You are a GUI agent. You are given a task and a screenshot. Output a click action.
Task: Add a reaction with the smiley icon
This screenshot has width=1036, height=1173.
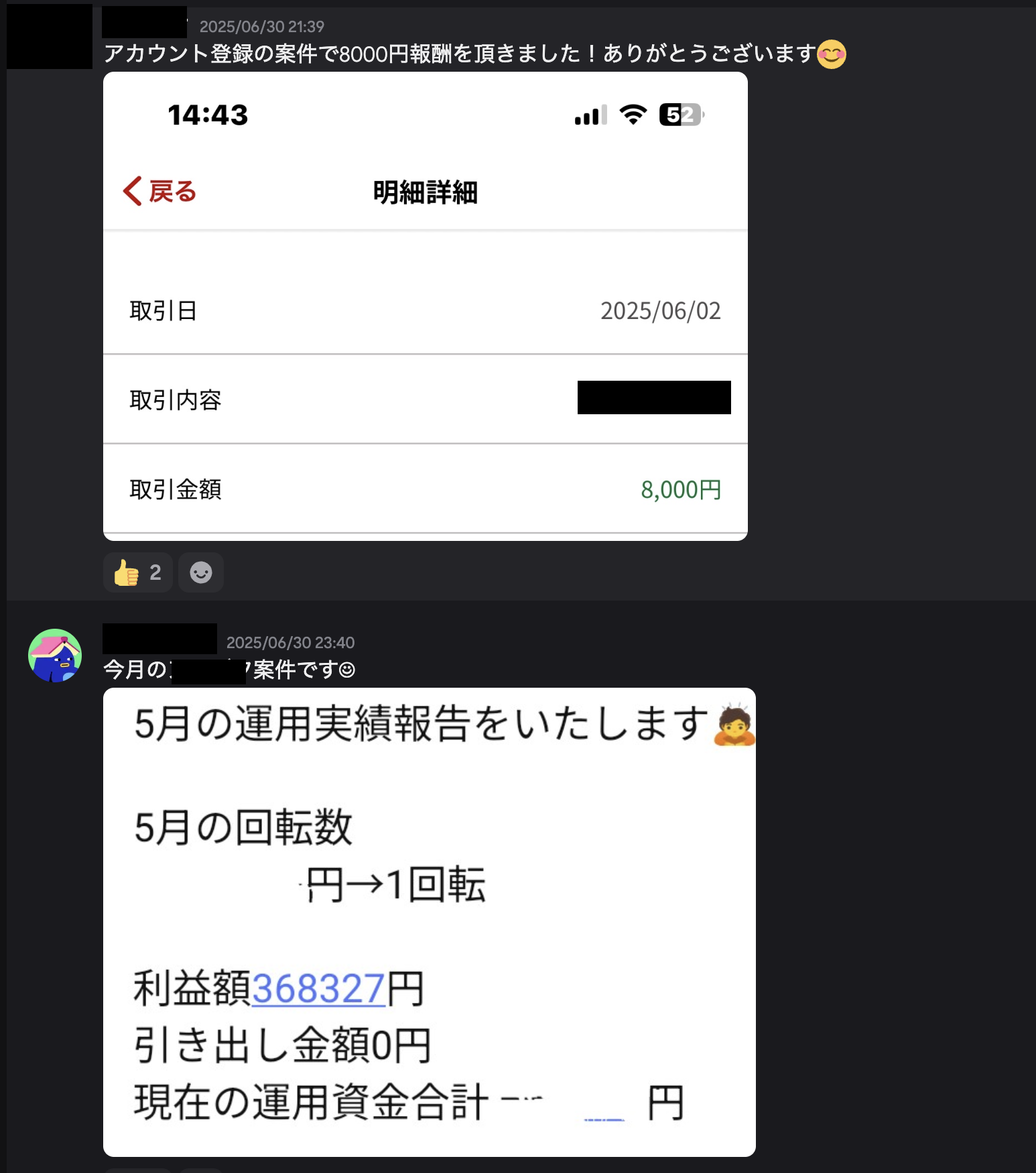tap(201, 573)
